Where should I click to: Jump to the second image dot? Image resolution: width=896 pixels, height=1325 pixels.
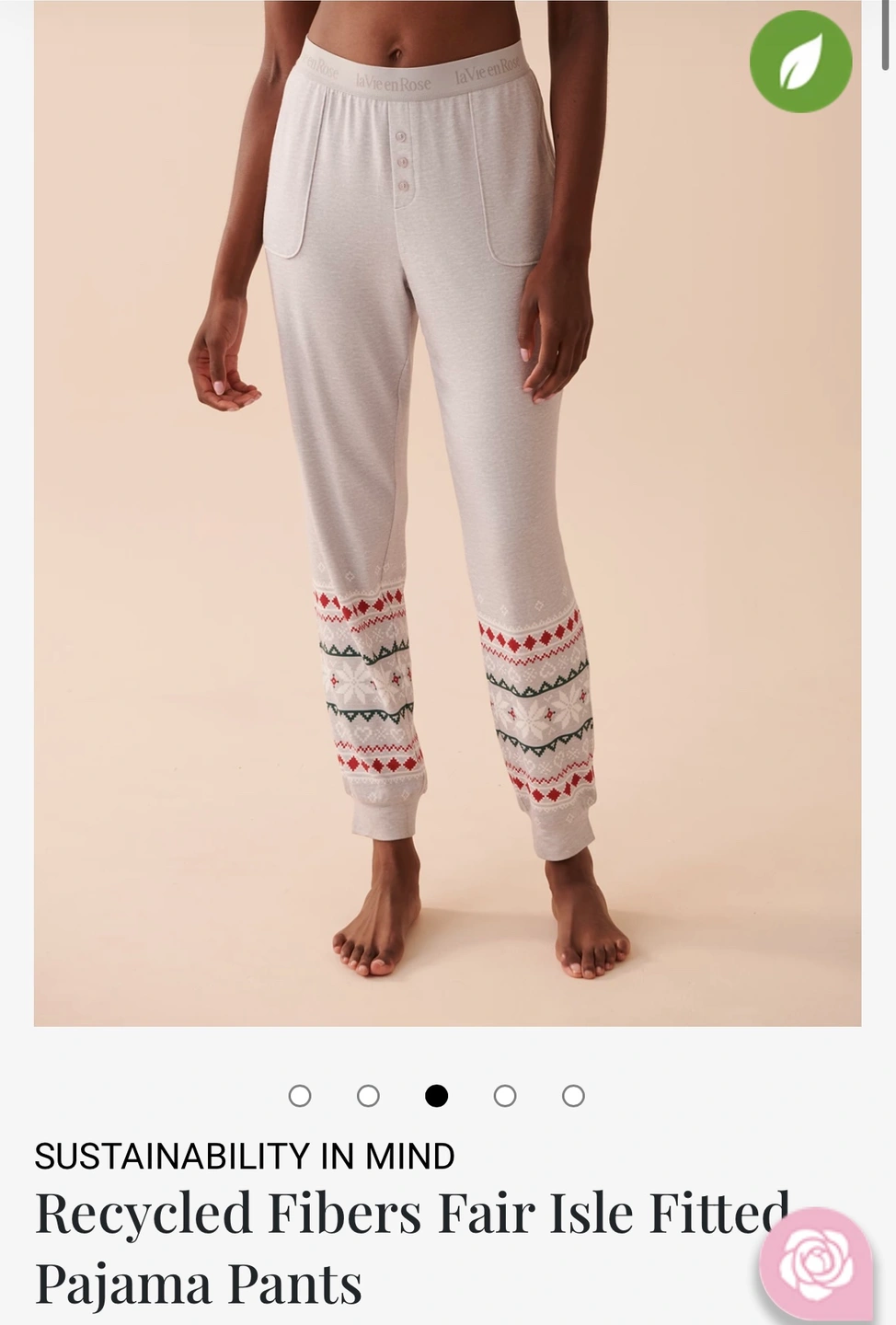[368, 1096]
